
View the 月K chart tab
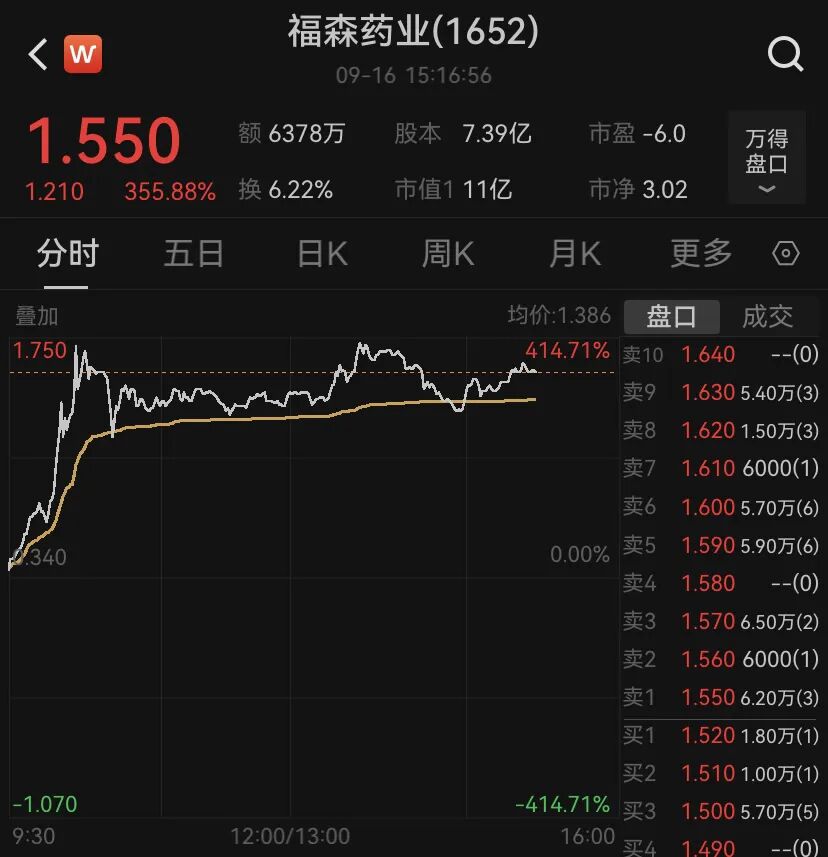[575, 254]
